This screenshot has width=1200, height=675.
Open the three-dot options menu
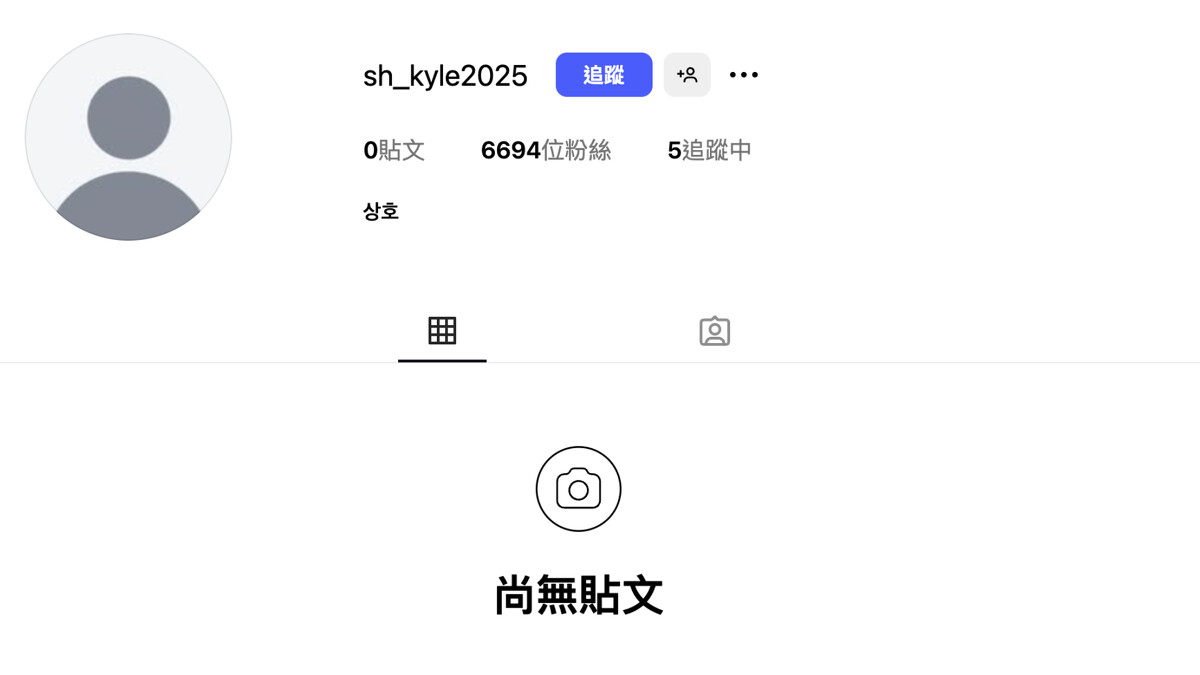(744, 75)
